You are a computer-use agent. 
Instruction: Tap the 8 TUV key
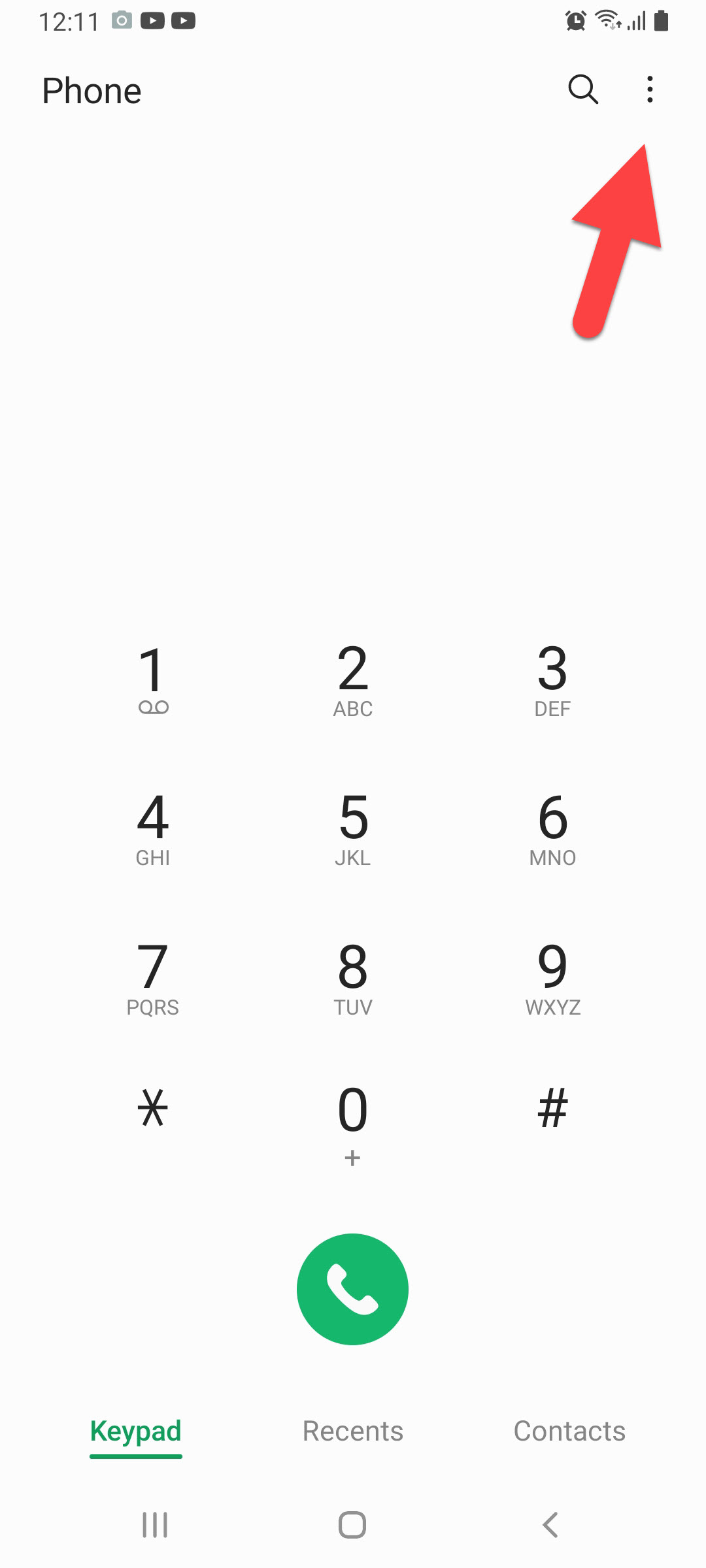point(353,977)
